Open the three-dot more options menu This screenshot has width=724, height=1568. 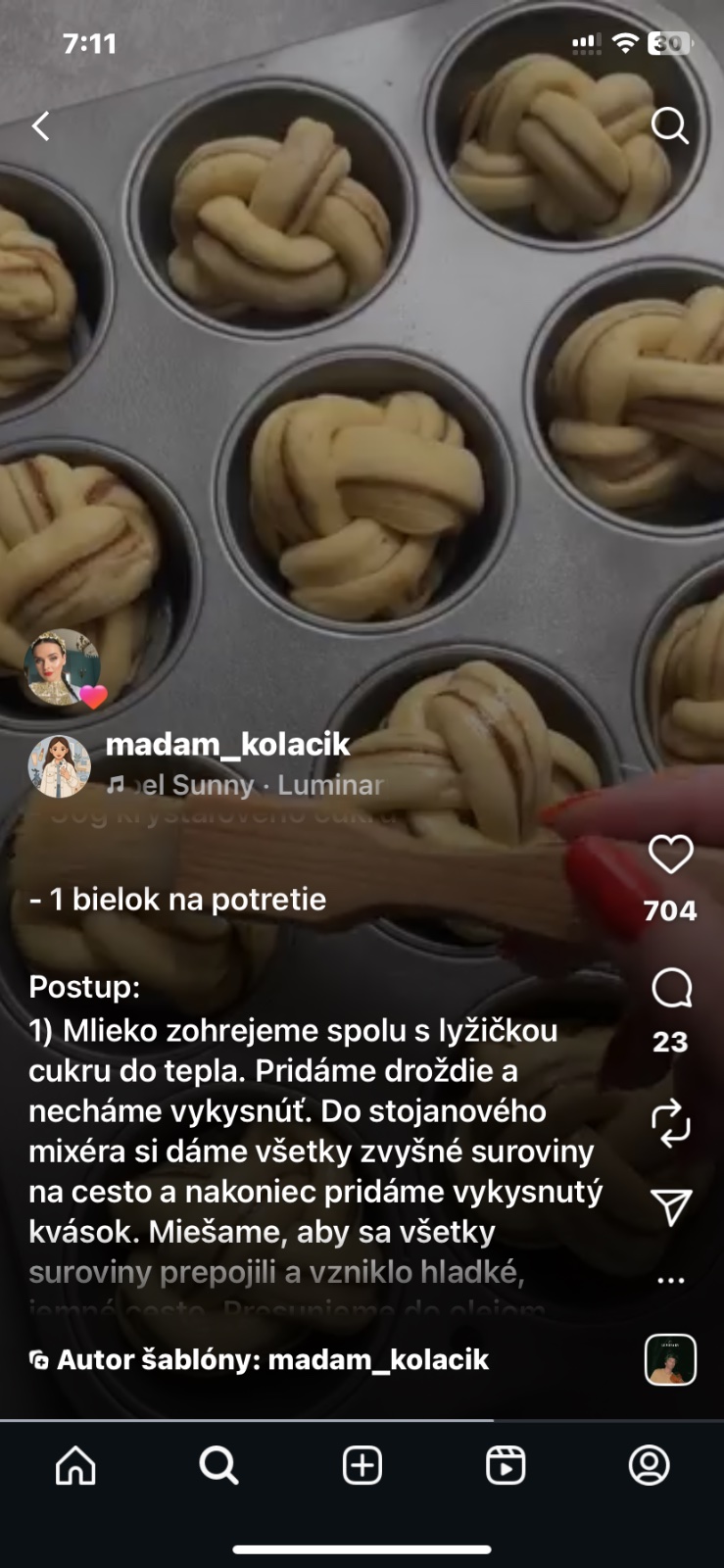pos(671,1280)
